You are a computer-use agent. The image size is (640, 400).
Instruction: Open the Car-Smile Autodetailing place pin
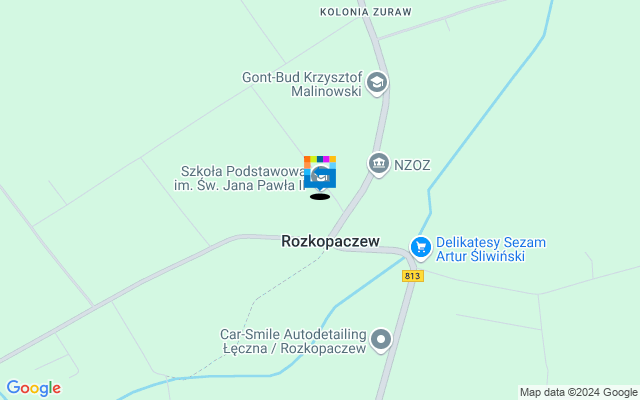tap(381, 341)
